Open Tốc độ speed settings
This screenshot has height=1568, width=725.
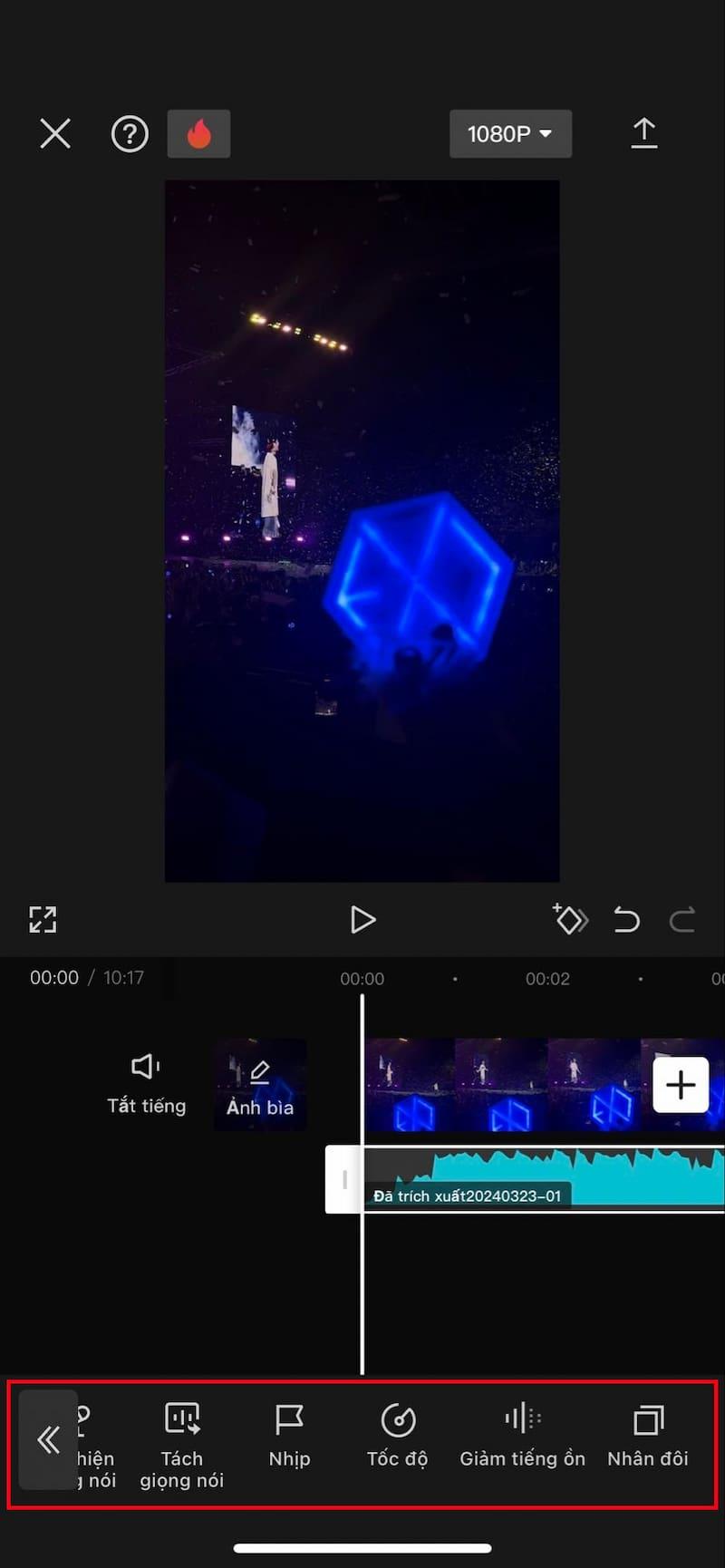[397, 1435]
